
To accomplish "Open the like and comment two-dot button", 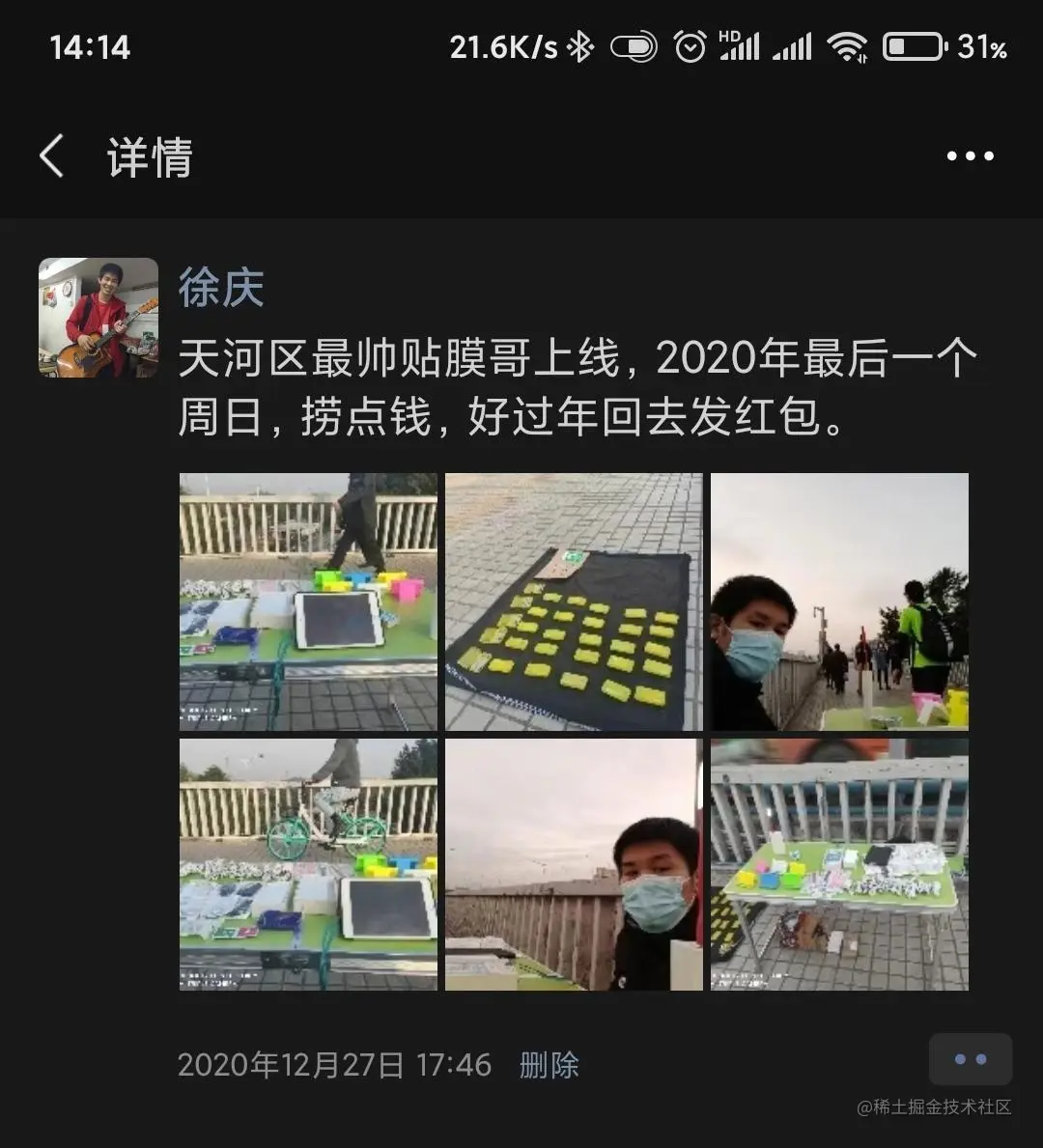I will 970,1059.
